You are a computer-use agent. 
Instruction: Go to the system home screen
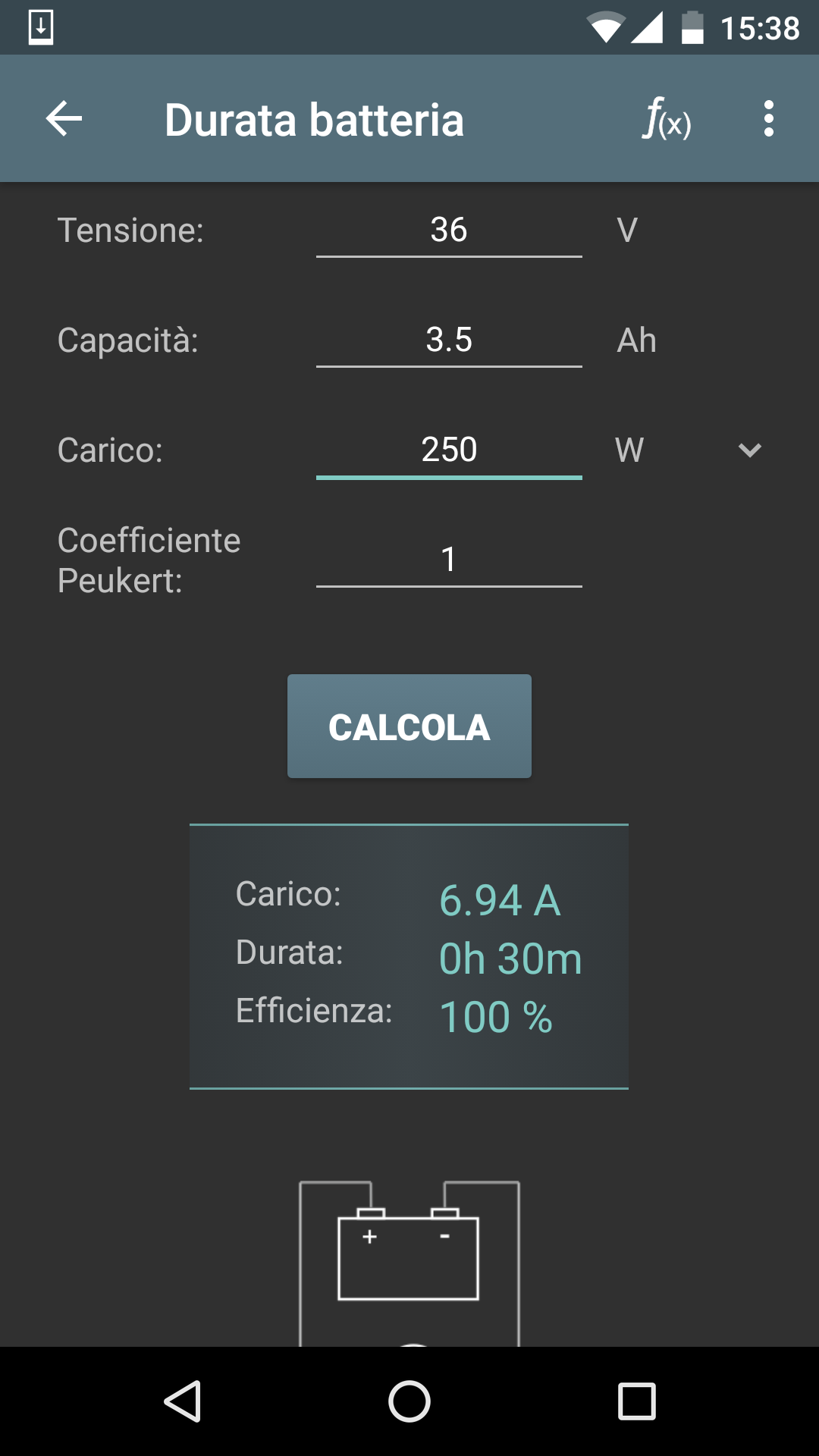click(409, 1401)
